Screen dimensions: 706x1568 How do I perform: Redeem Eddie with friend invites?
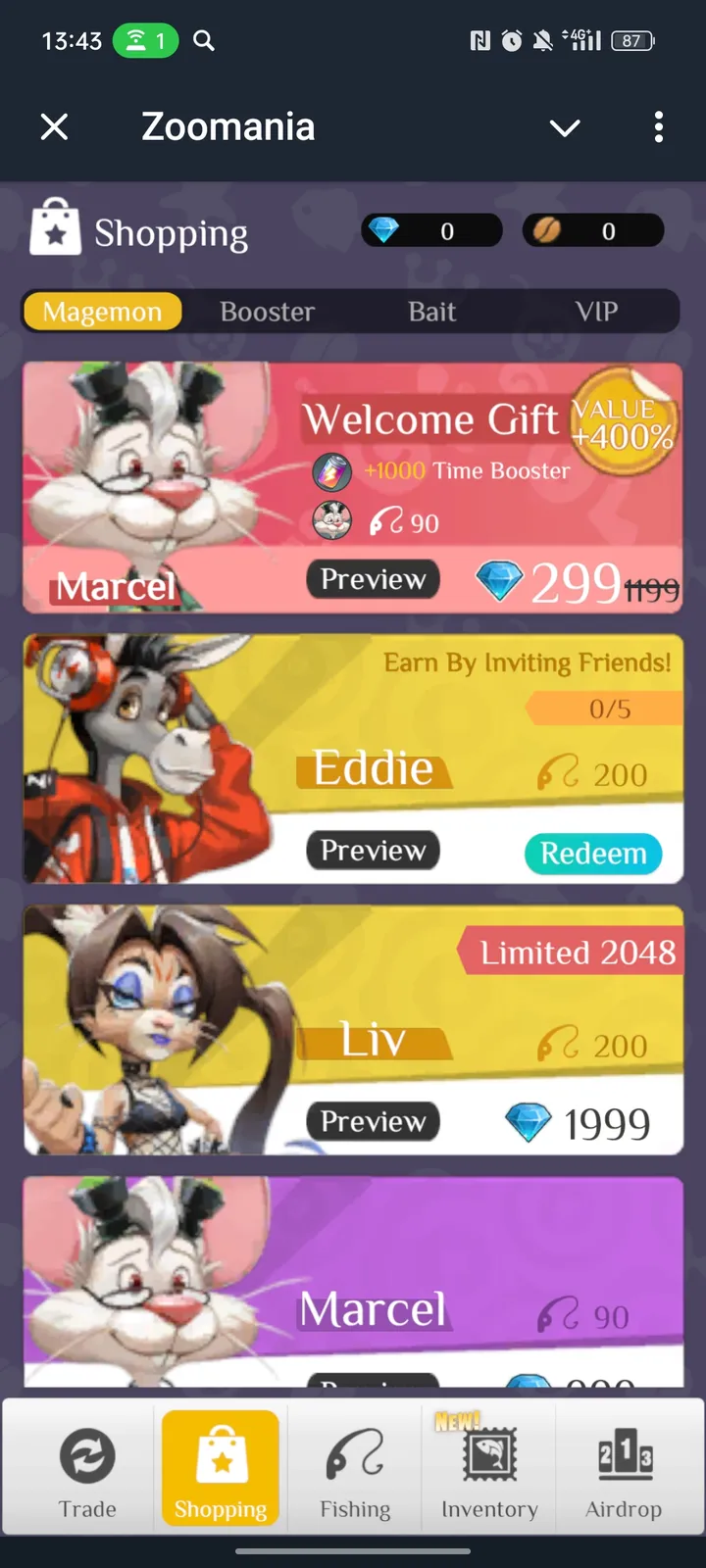tap(593, 854)
